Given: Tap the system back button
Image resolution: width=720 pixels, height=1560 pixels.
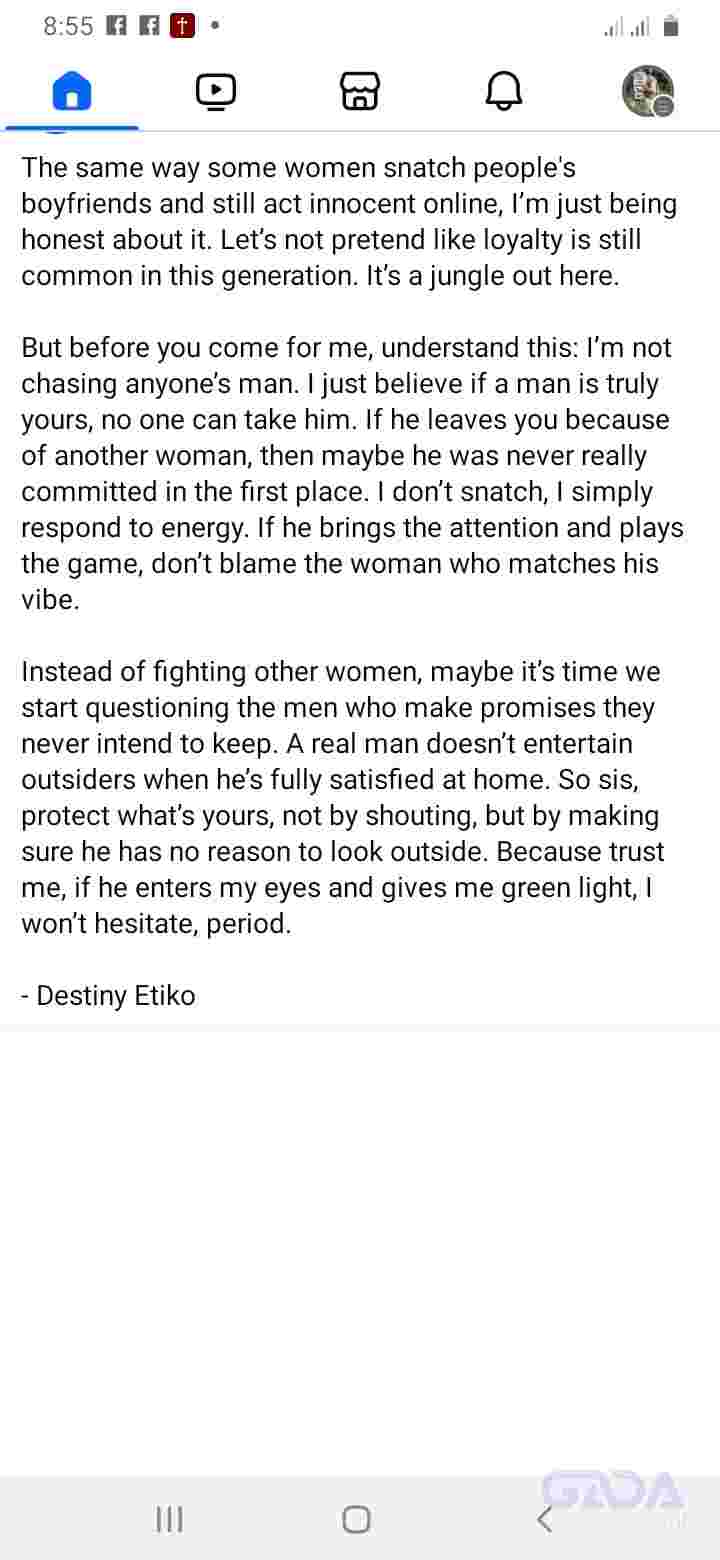Looking at the screenshot, I should (544, 1520).
